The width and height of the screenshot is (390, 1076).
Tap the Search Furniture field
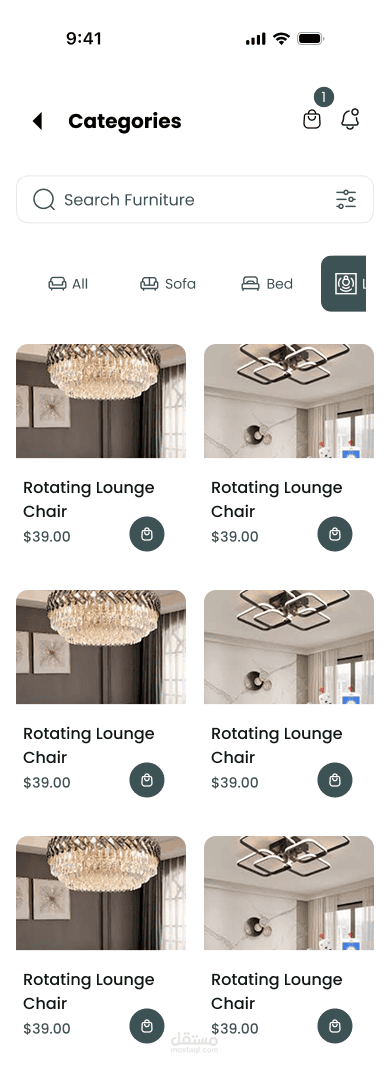[x=195, y=200]
